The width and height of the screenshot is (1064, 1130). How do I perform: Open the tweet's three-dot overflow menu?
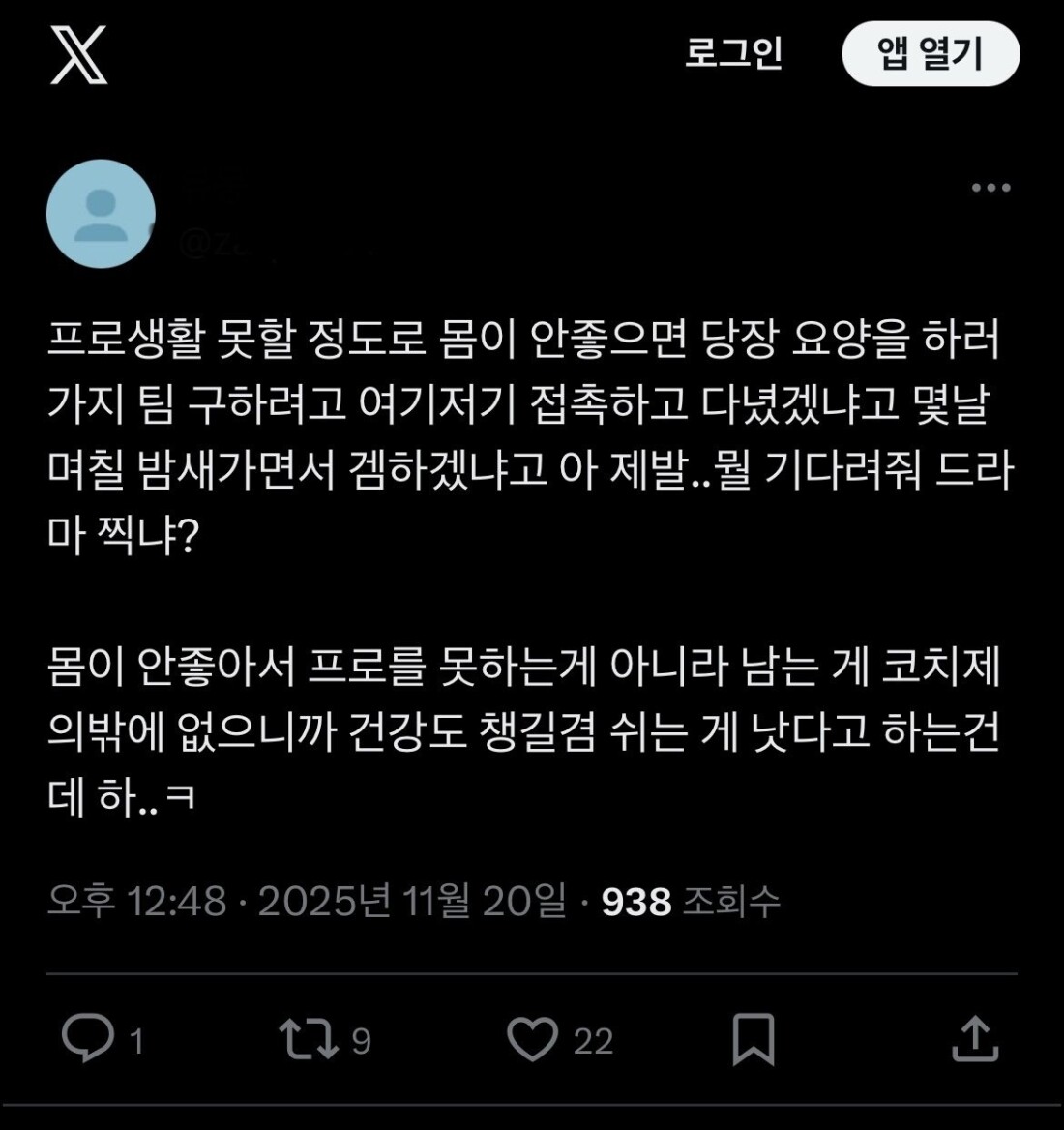click(x=990, y=188)
